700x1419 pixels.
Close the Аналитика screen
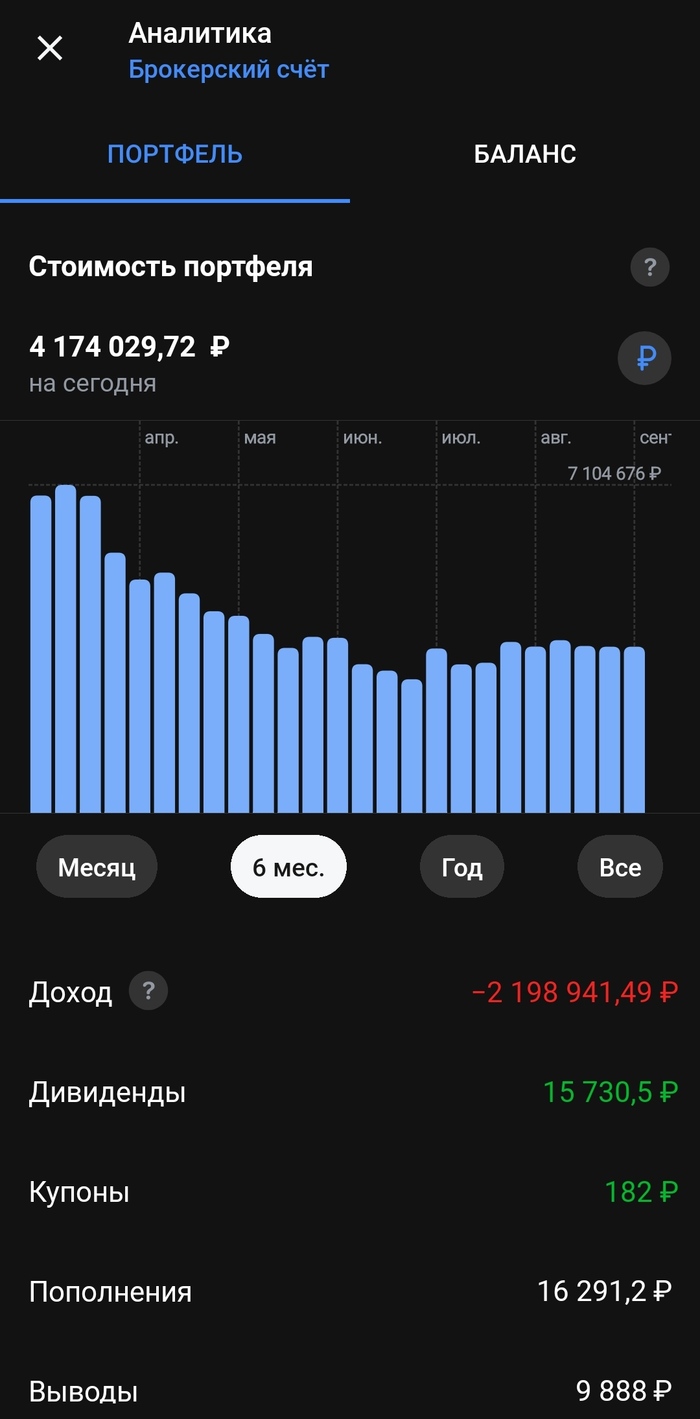point(50,48)
